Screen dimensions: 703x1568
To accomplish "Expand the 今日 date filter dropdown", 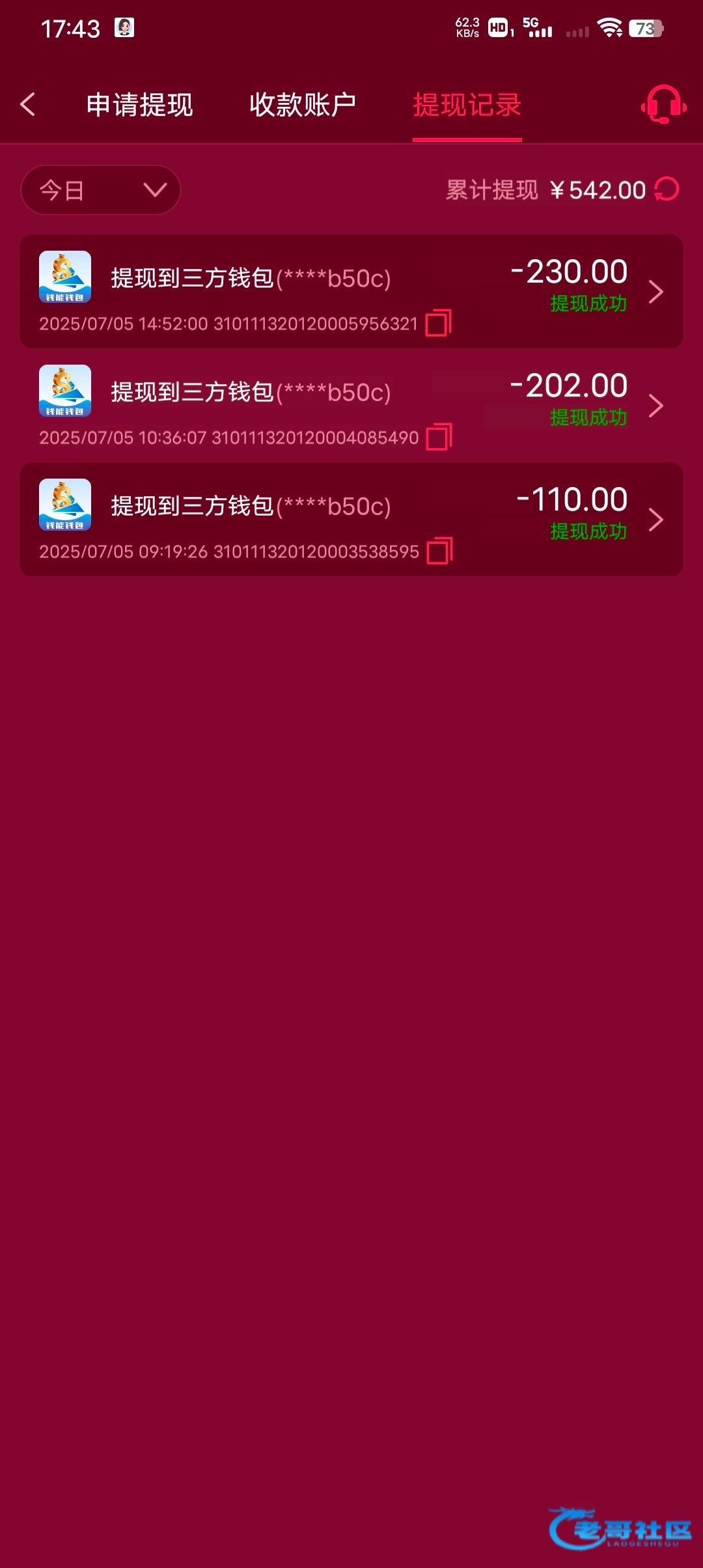I will pyautogui.click(x=101, y=190).
